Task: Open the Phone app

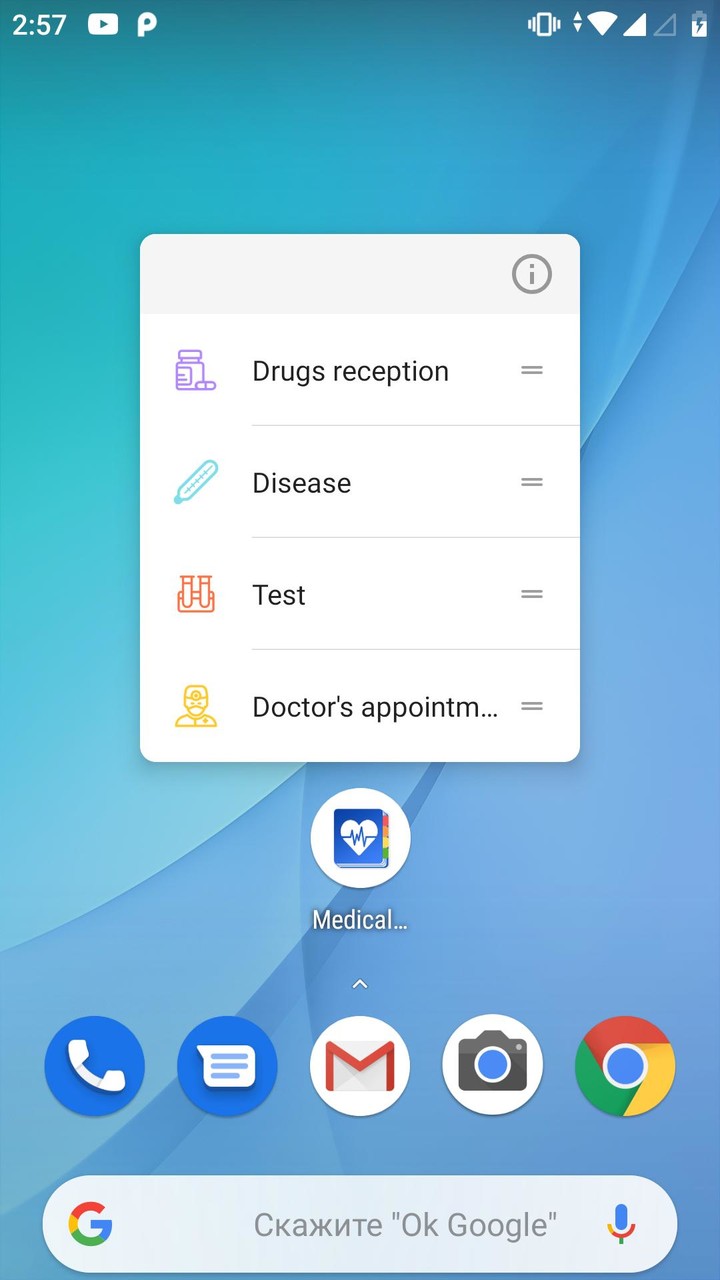Action: coord(95,1066)
